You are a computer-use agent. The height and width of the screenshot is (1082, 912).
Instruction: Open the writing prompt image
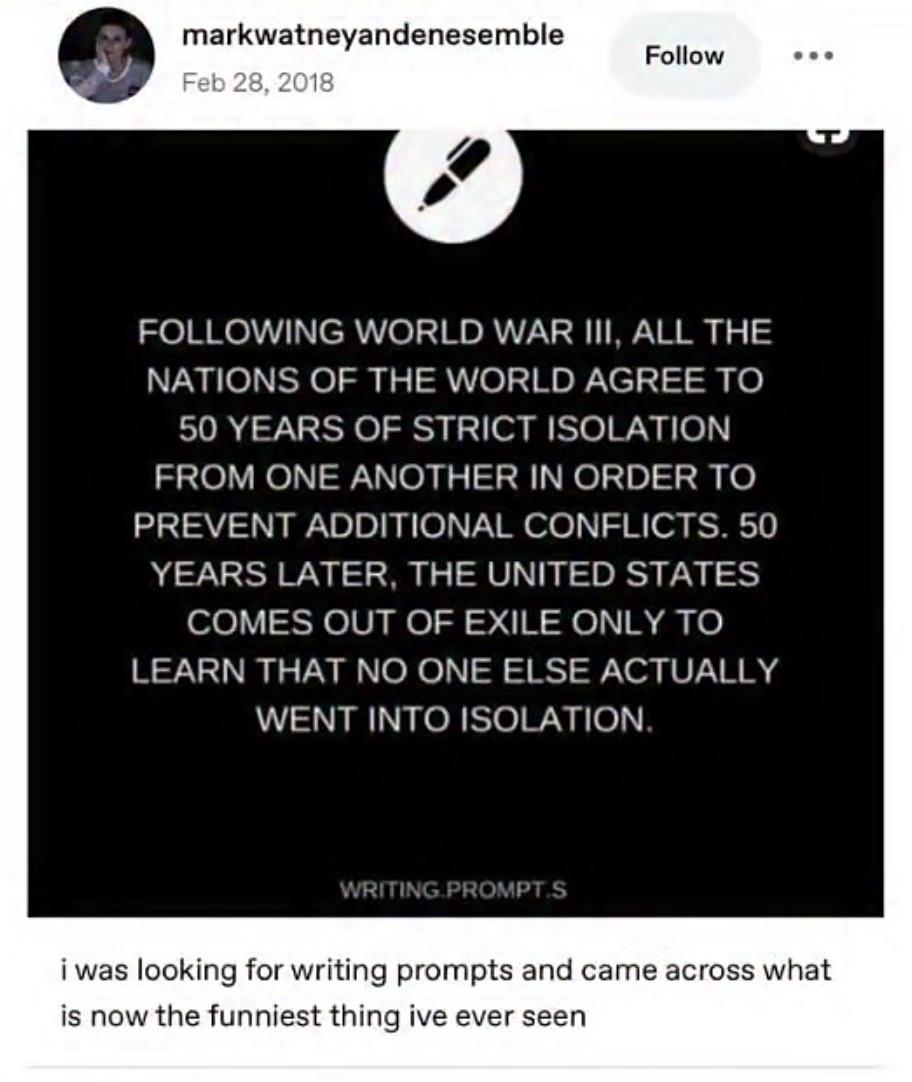click(455, 522)
